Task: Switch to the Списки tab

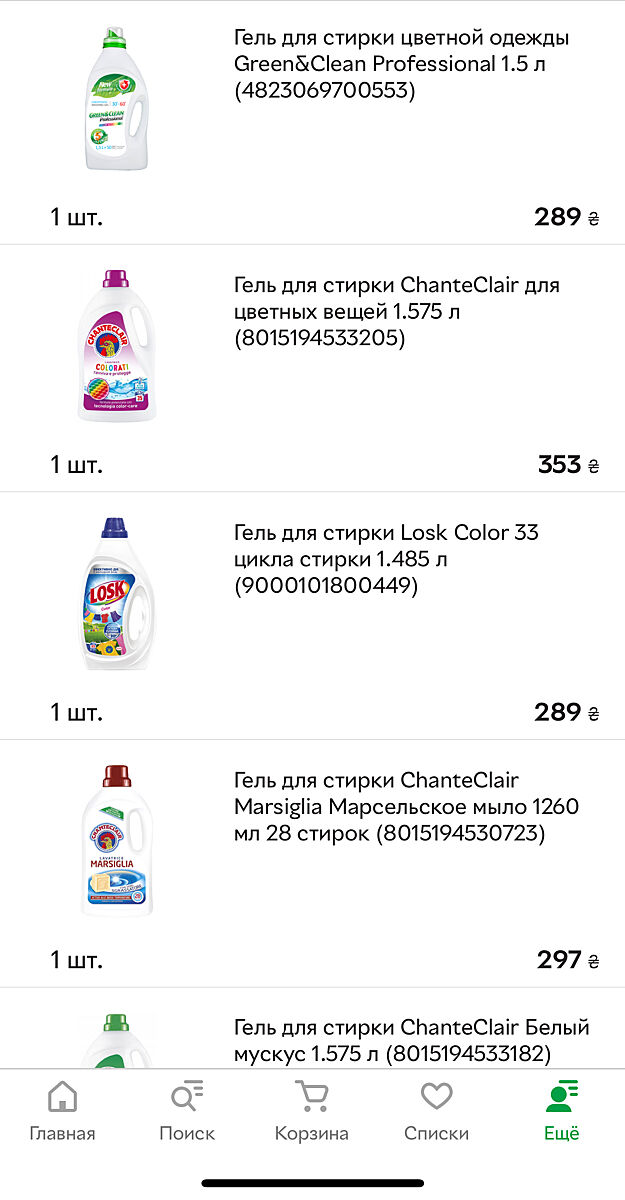Action: [x=436, y=1110]
